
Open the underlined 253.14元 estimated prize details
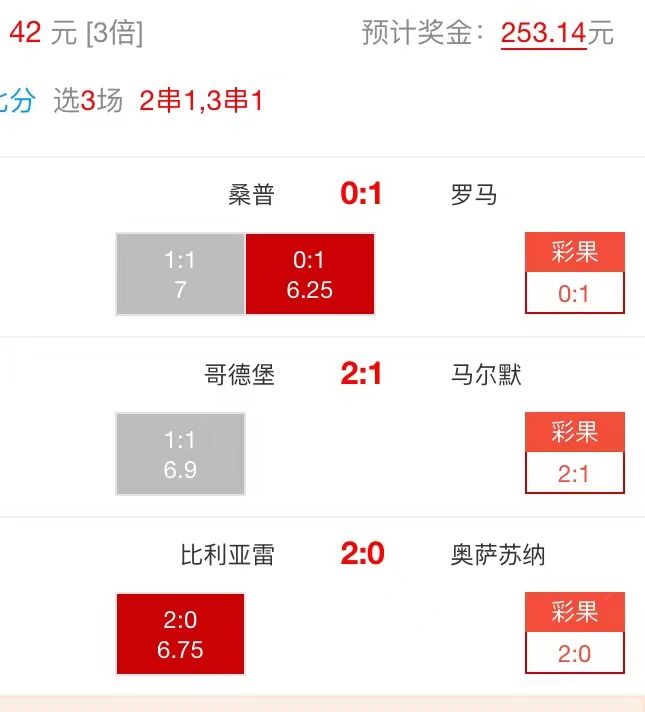point(543,33)
